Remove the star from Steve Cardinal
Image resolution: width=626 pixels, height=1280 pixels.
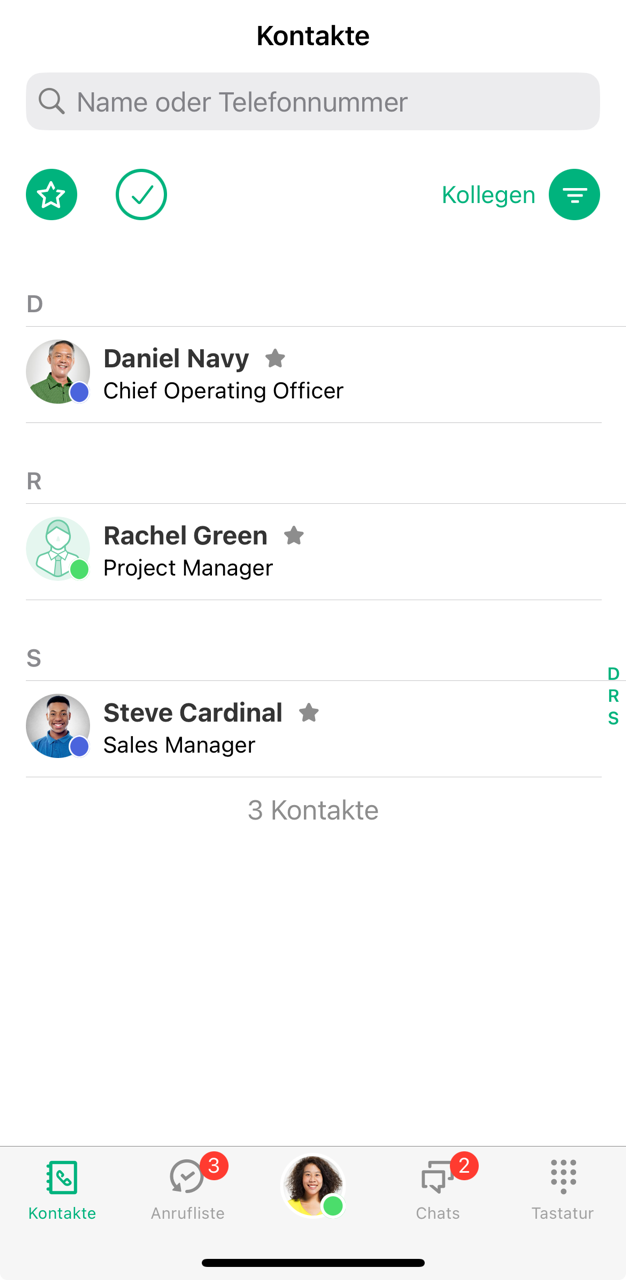click(x=309, y=713)
